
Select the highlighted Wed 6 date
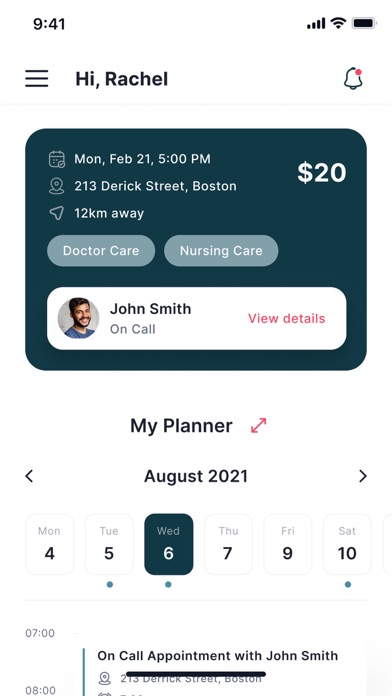click(169, 544)
